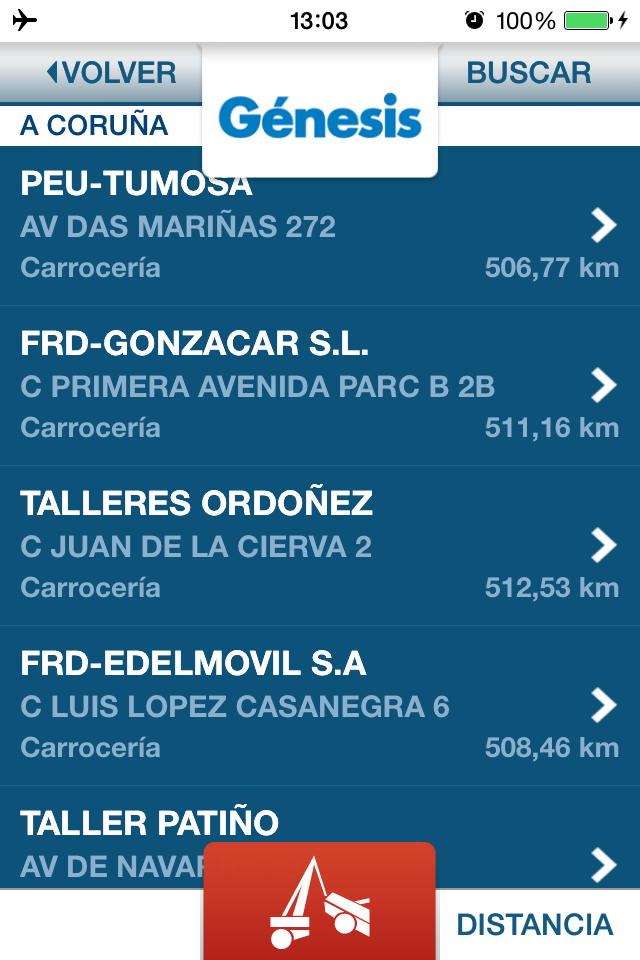
Task: Go back with the VOLVER button
Action: tap(110, 73)
